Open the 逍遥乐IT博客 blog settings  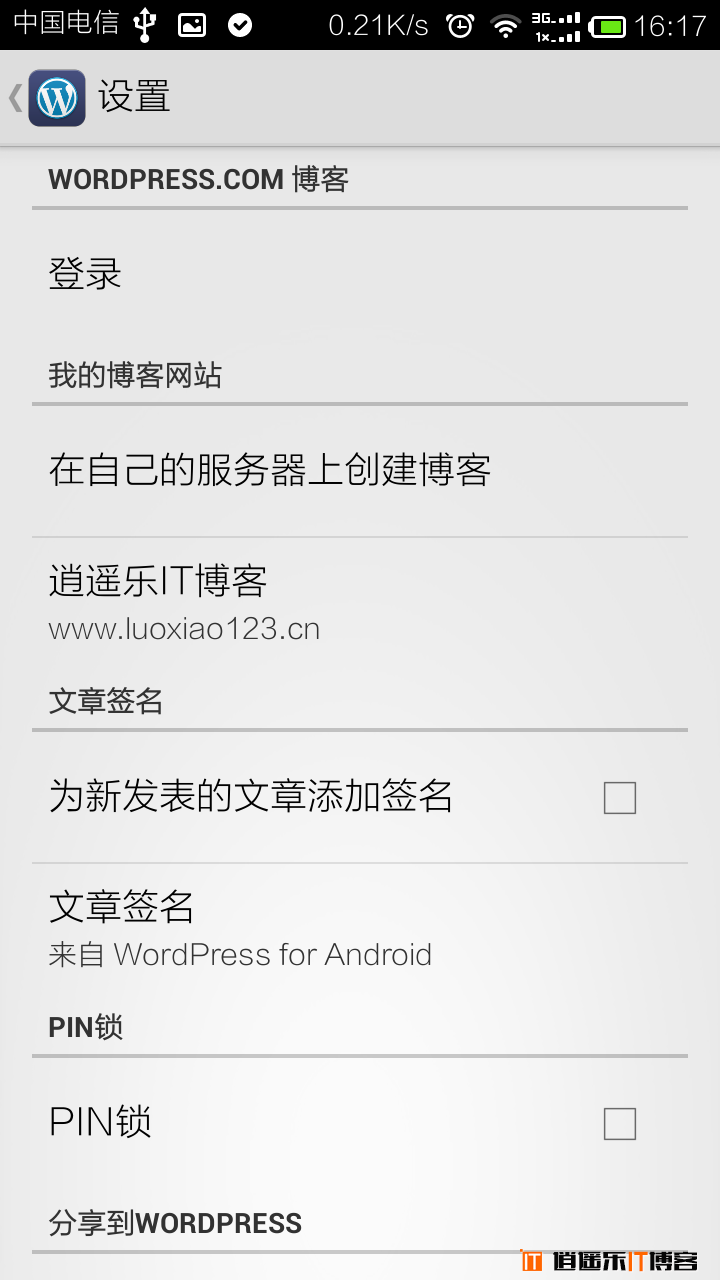[360, 602]
